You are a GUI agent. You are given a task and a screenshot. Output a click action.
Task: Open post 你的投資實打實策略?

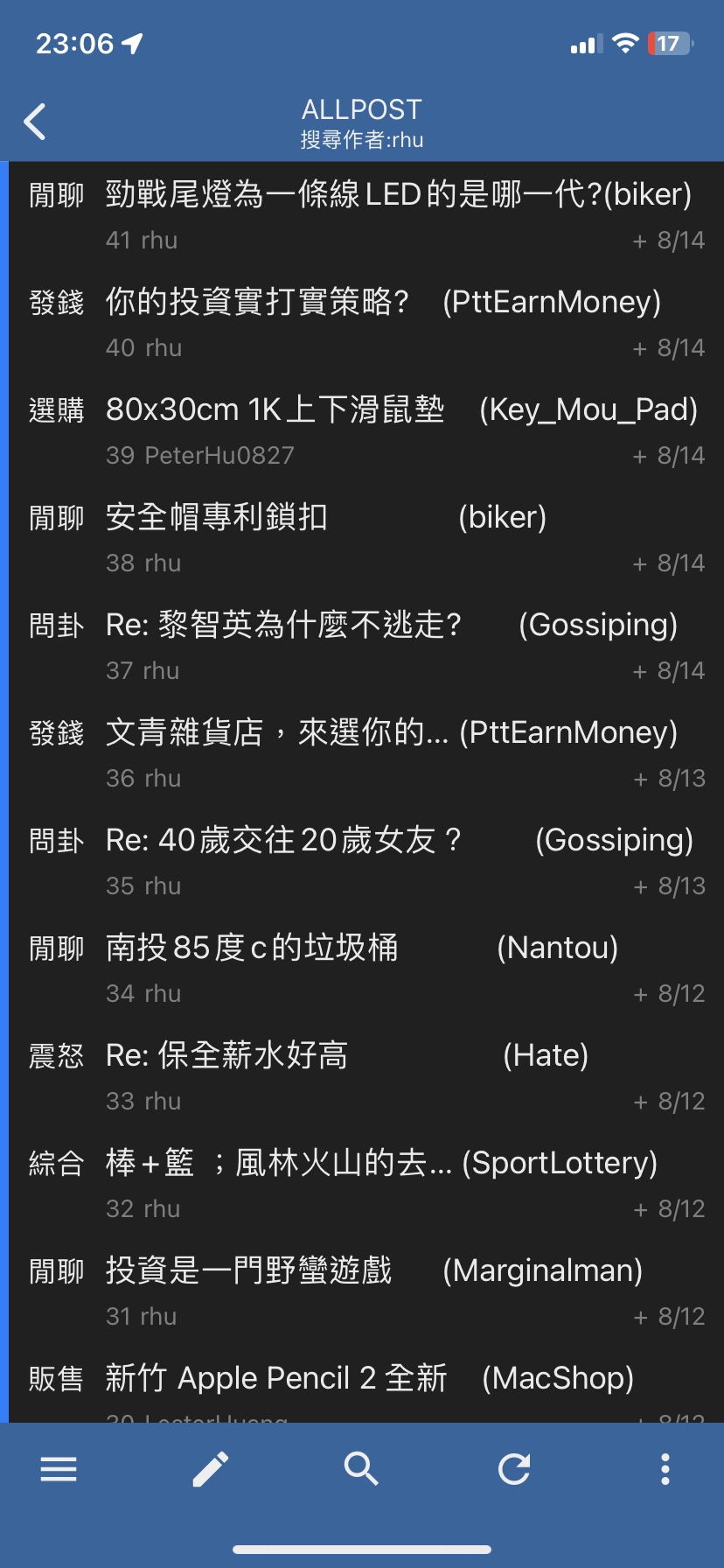tap(366, 323)
